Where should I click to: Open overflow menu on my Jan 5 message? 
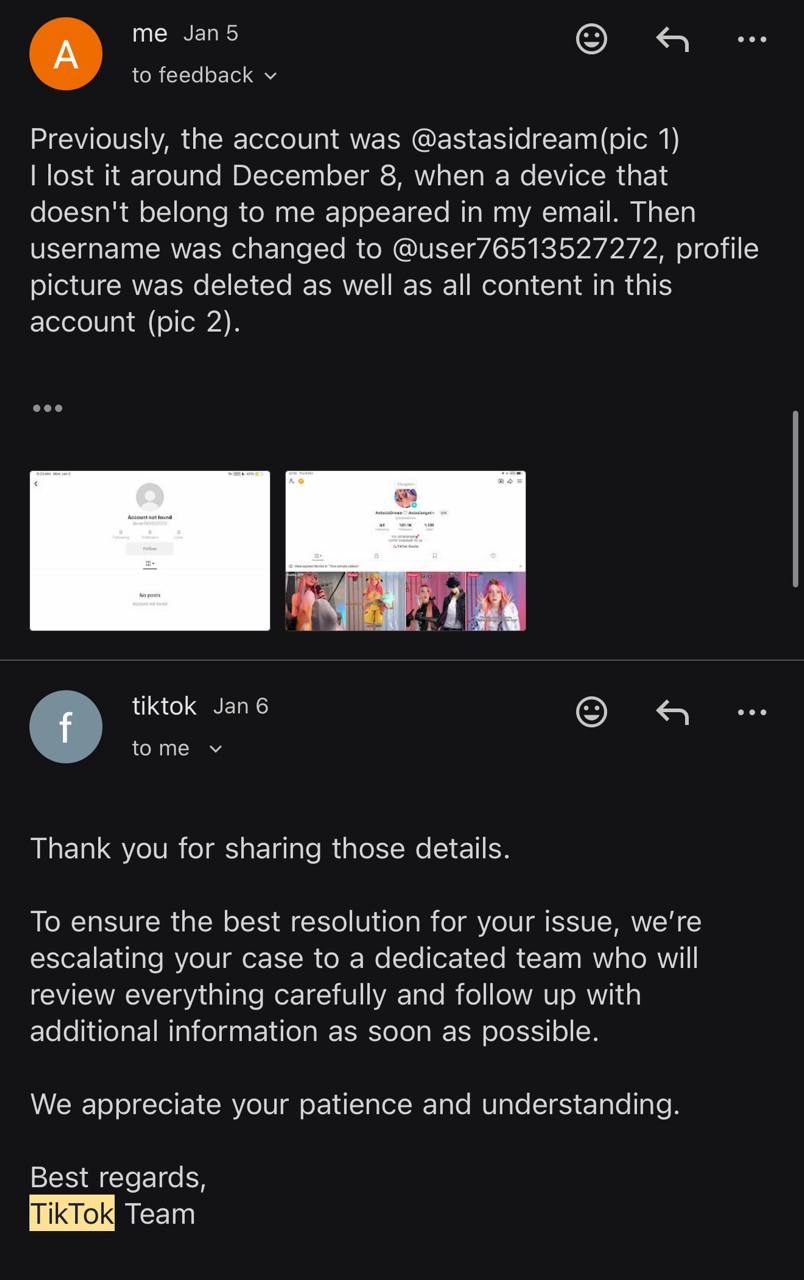(x=751, y=39)
